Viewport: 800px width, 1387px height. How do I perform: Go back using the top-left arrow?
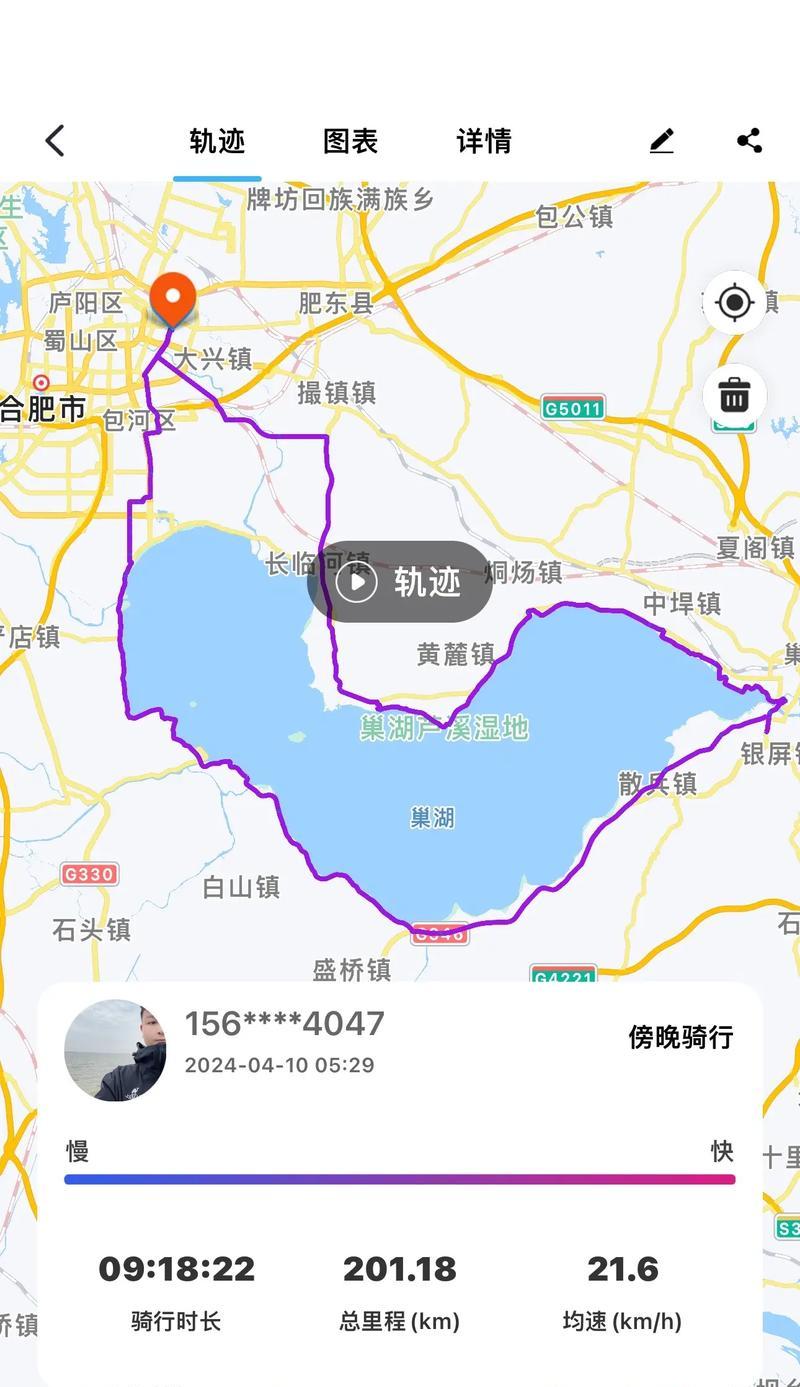pos(55,141)
